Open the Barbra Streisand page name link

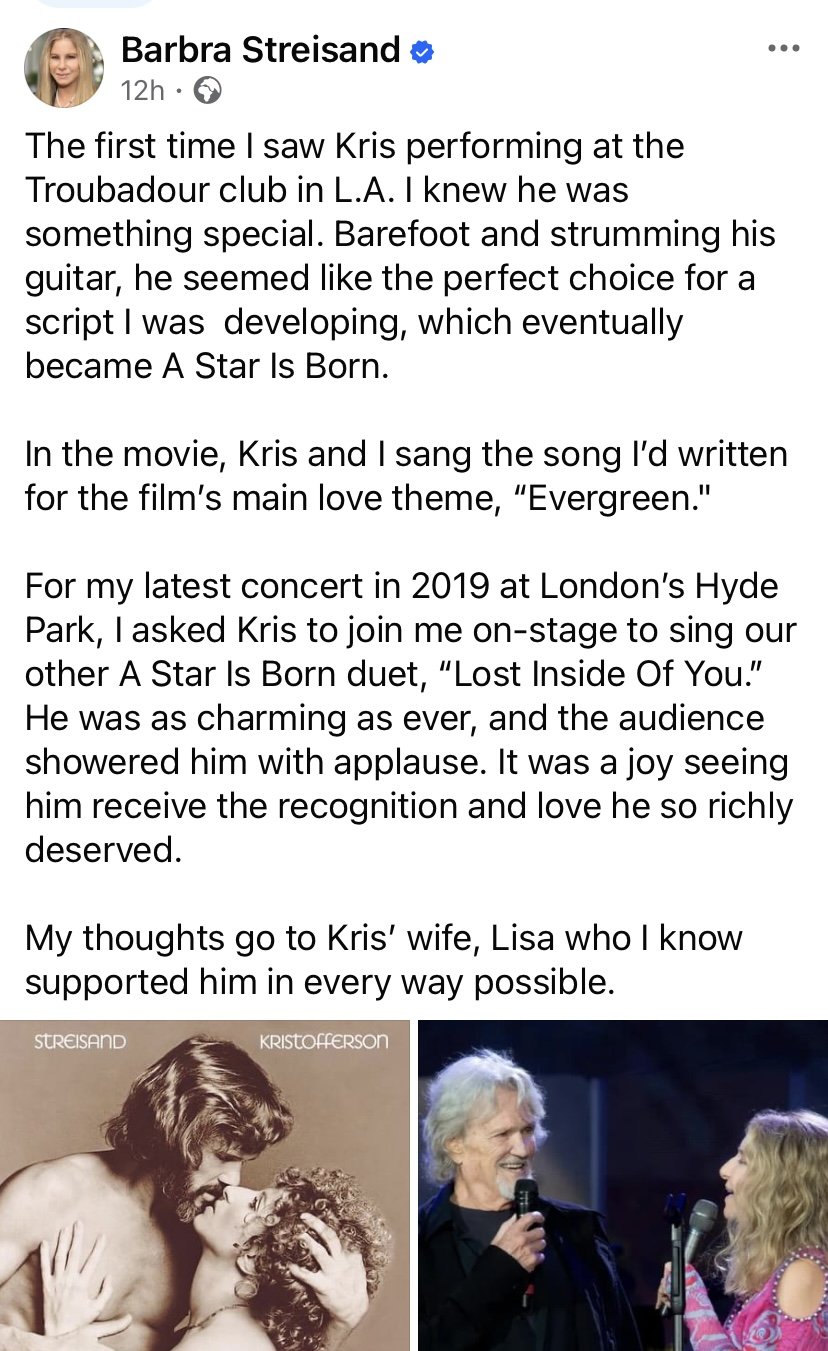pyautogui.click(x=260, y=49)
